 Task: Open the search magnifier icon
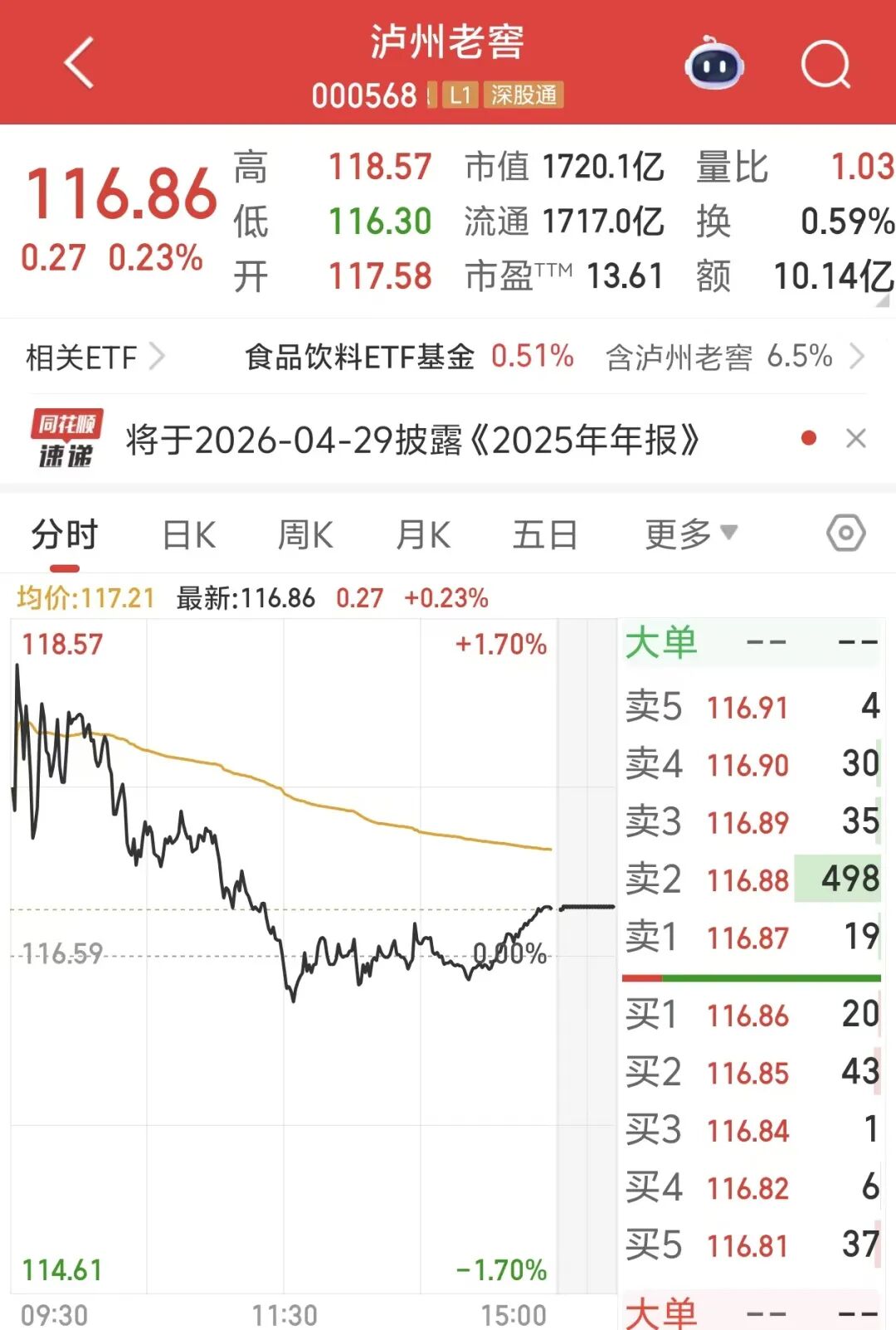(824, 64)
